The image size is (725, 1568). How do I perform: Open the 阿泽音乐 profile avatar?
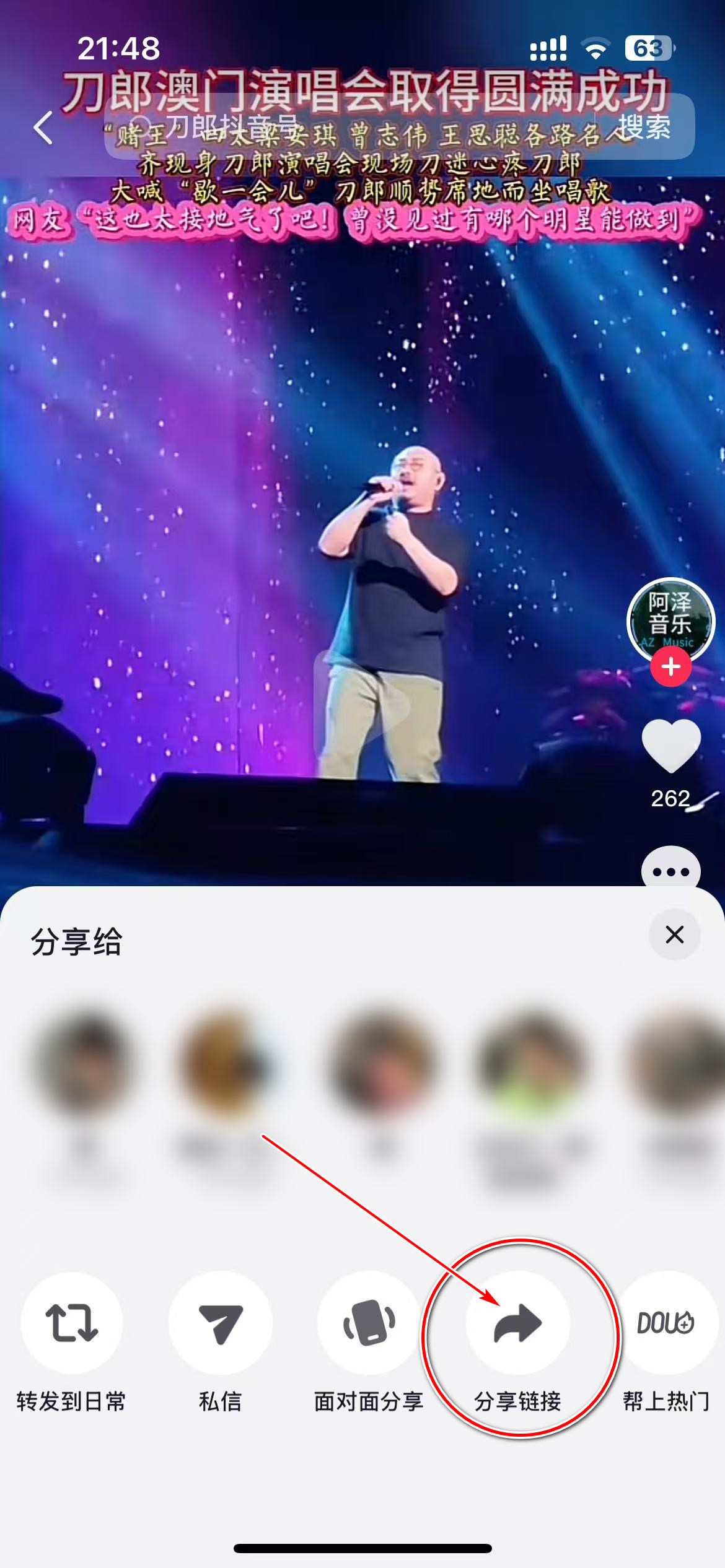(671, 619)
